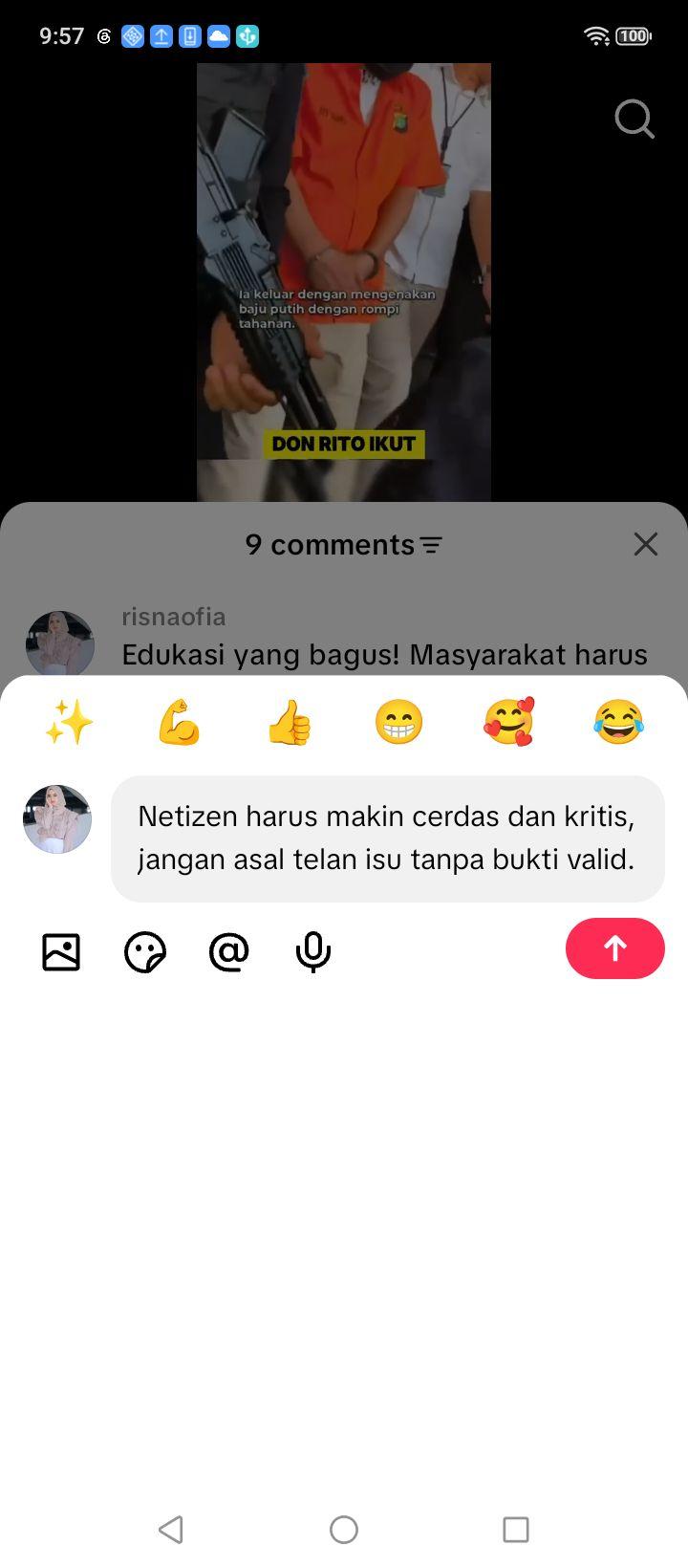Tap the comment text field
This screenshot has width=688, height=1568.
pos(388,838)
